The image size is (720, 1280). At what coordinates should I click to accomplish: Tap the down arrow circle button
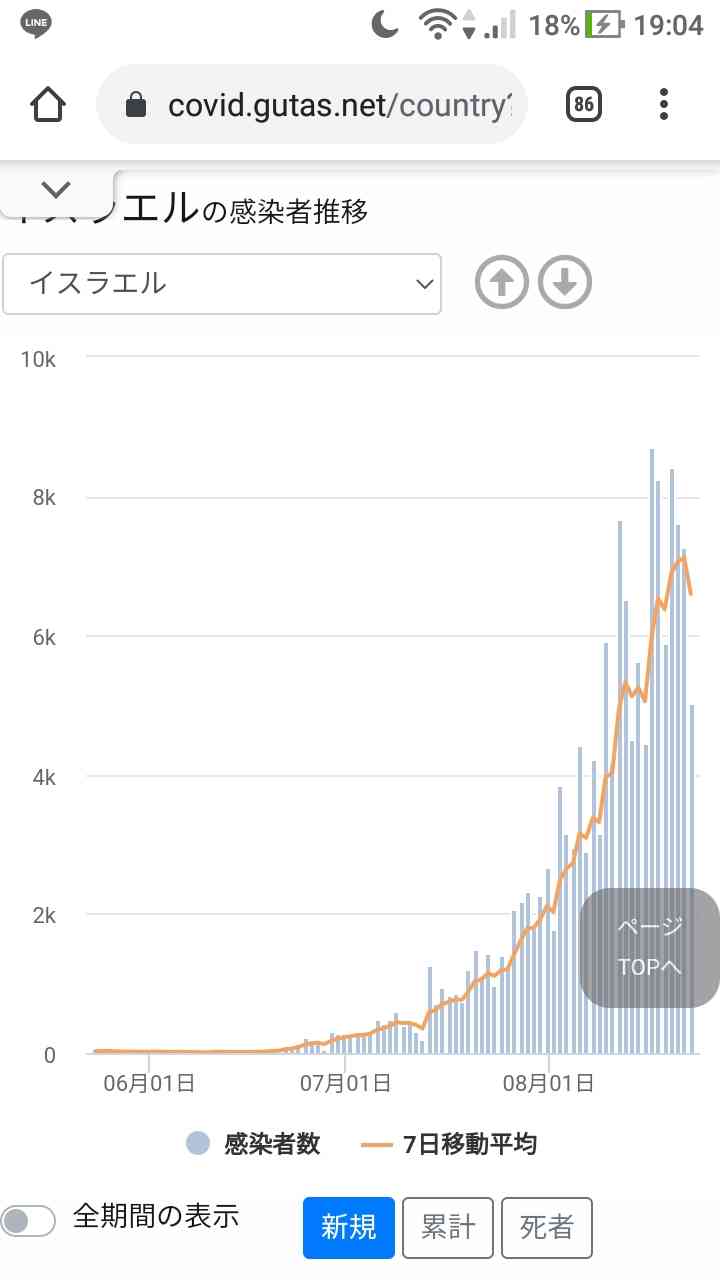pos(565,283)
